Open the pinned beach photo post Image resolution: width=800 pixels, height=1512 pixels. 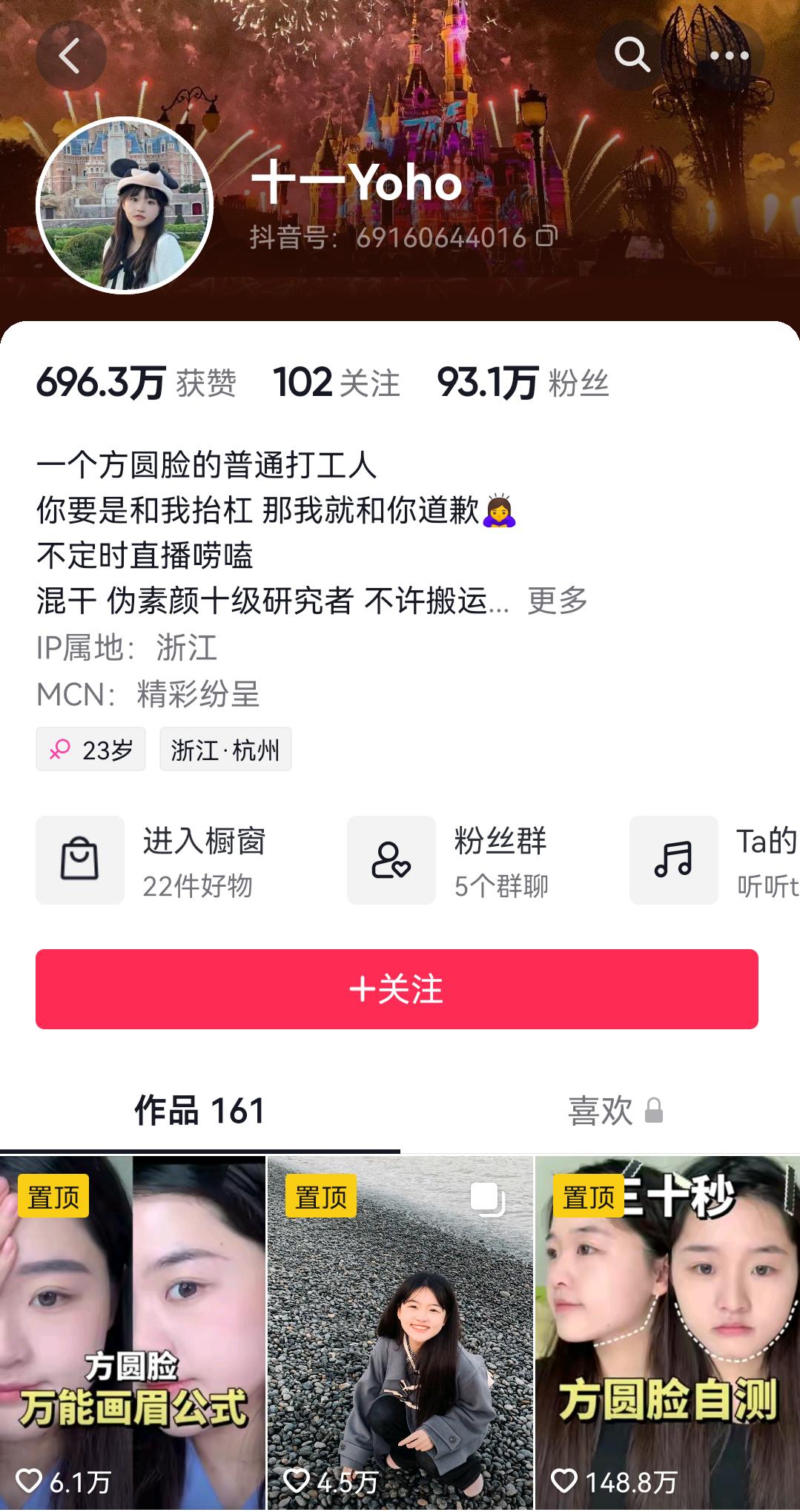tap(400, 1332)
